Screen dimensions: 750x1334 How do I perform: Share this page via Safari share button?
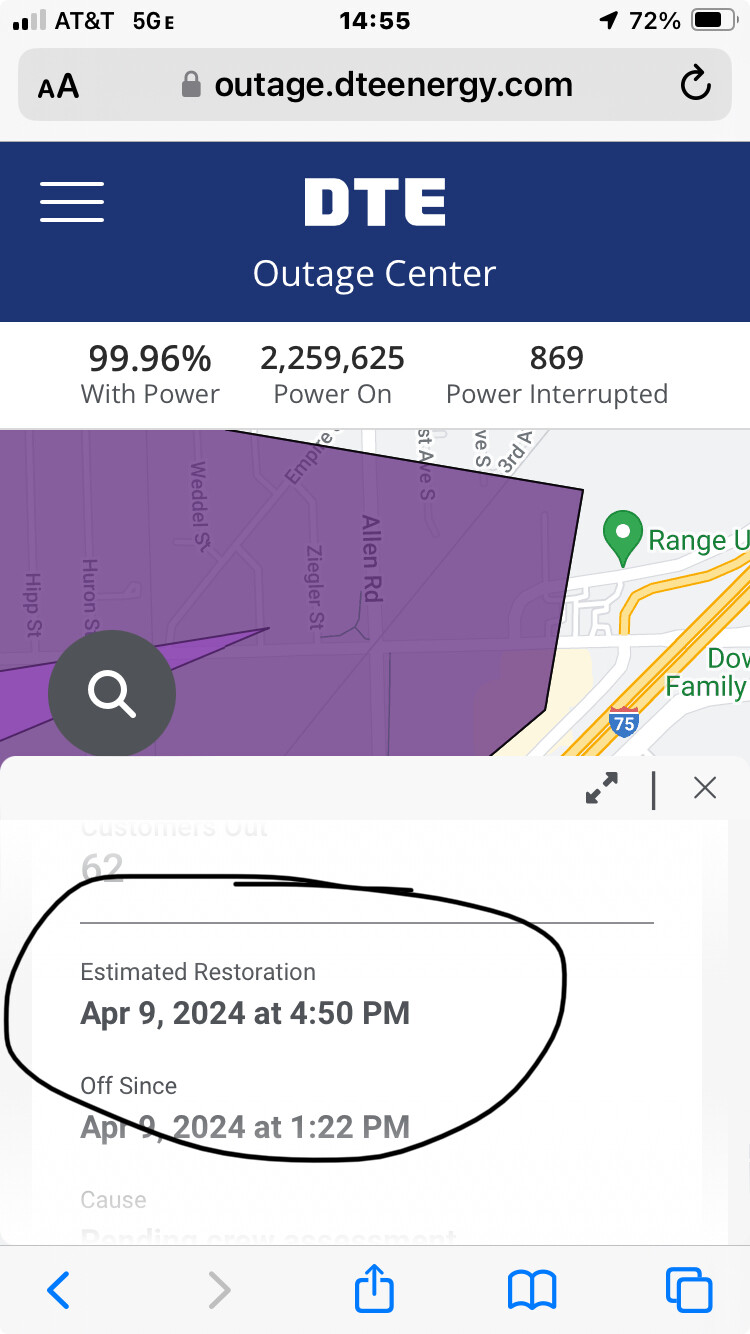click(375, 1288)
